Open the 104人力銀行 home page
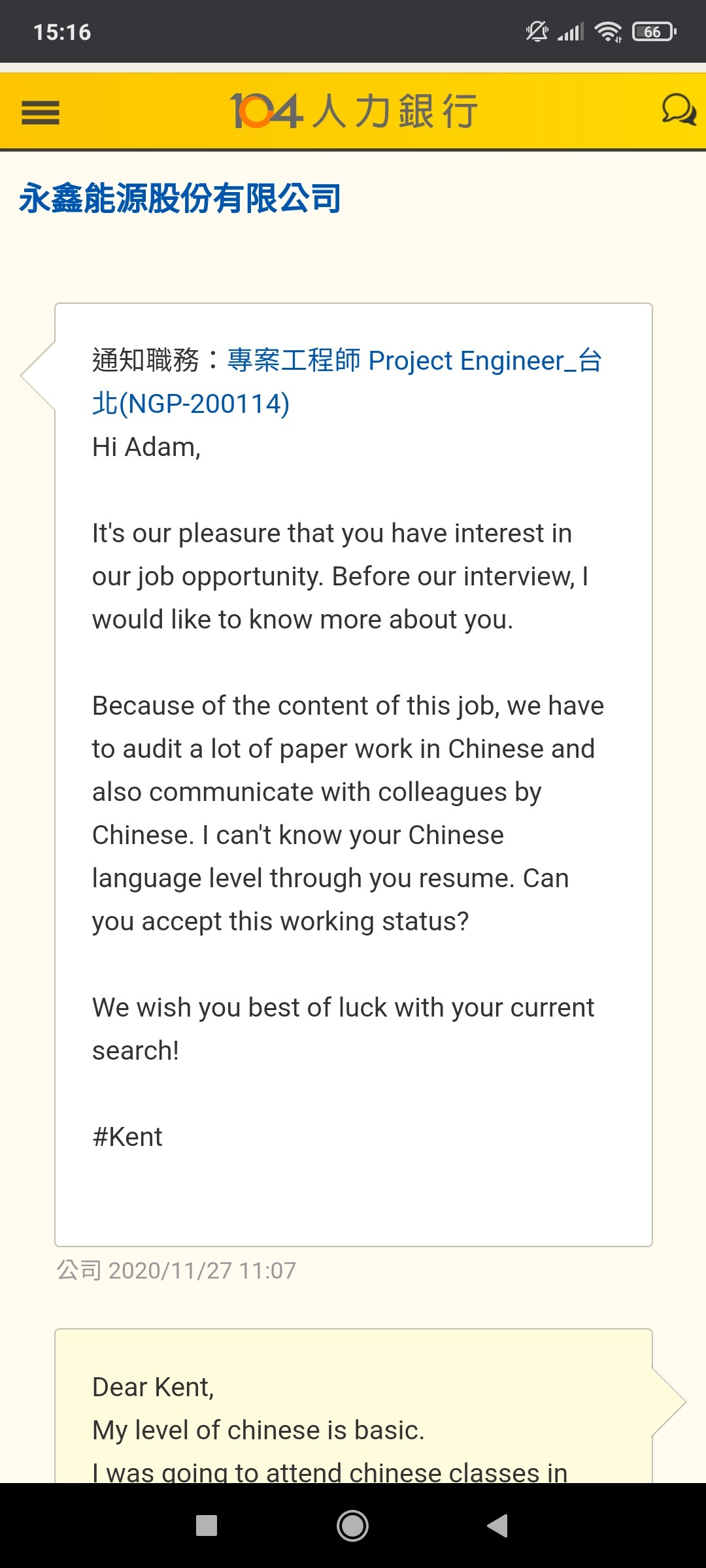The image size is (706, 1568). (x=353, y=111)
